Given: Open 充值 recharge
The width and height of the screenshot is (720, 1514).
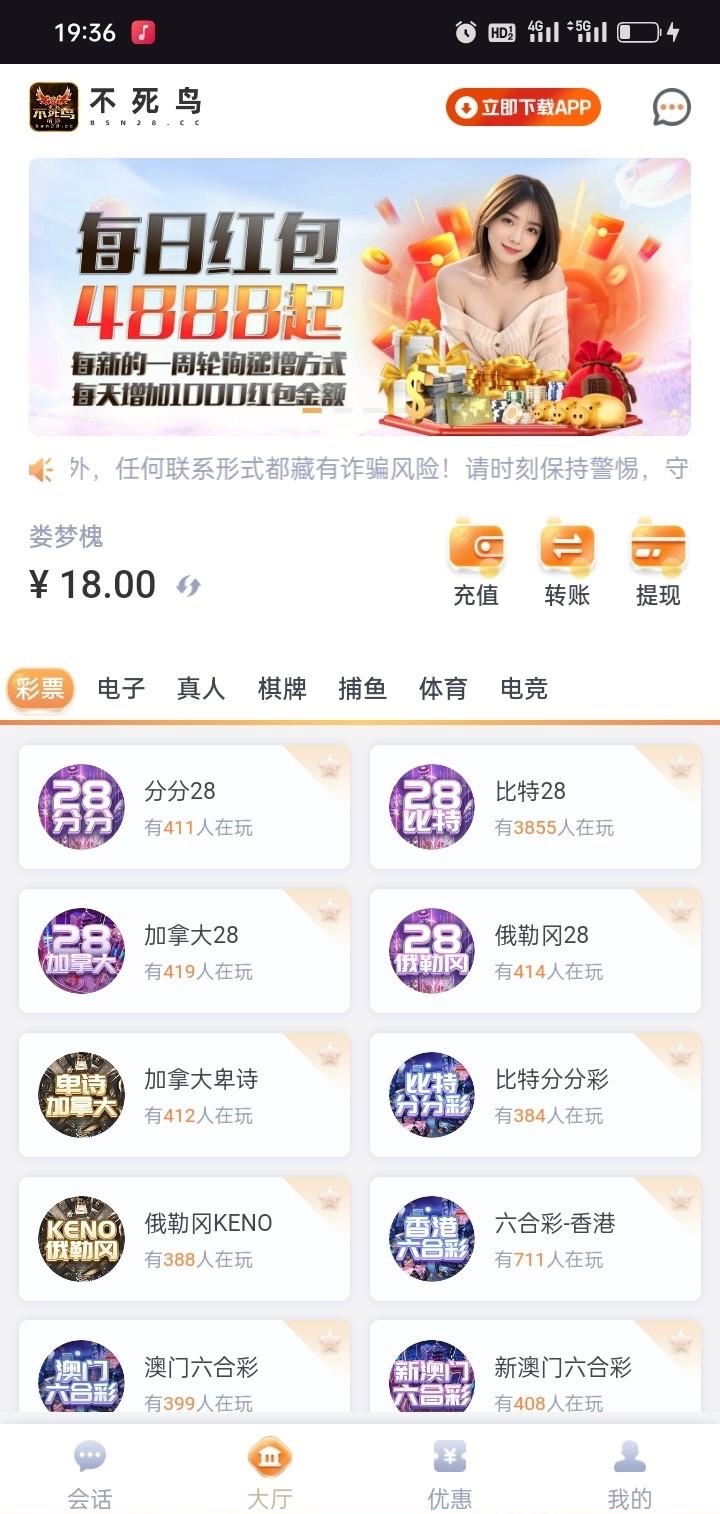Looking at the screenshot, I should (476, 562).
